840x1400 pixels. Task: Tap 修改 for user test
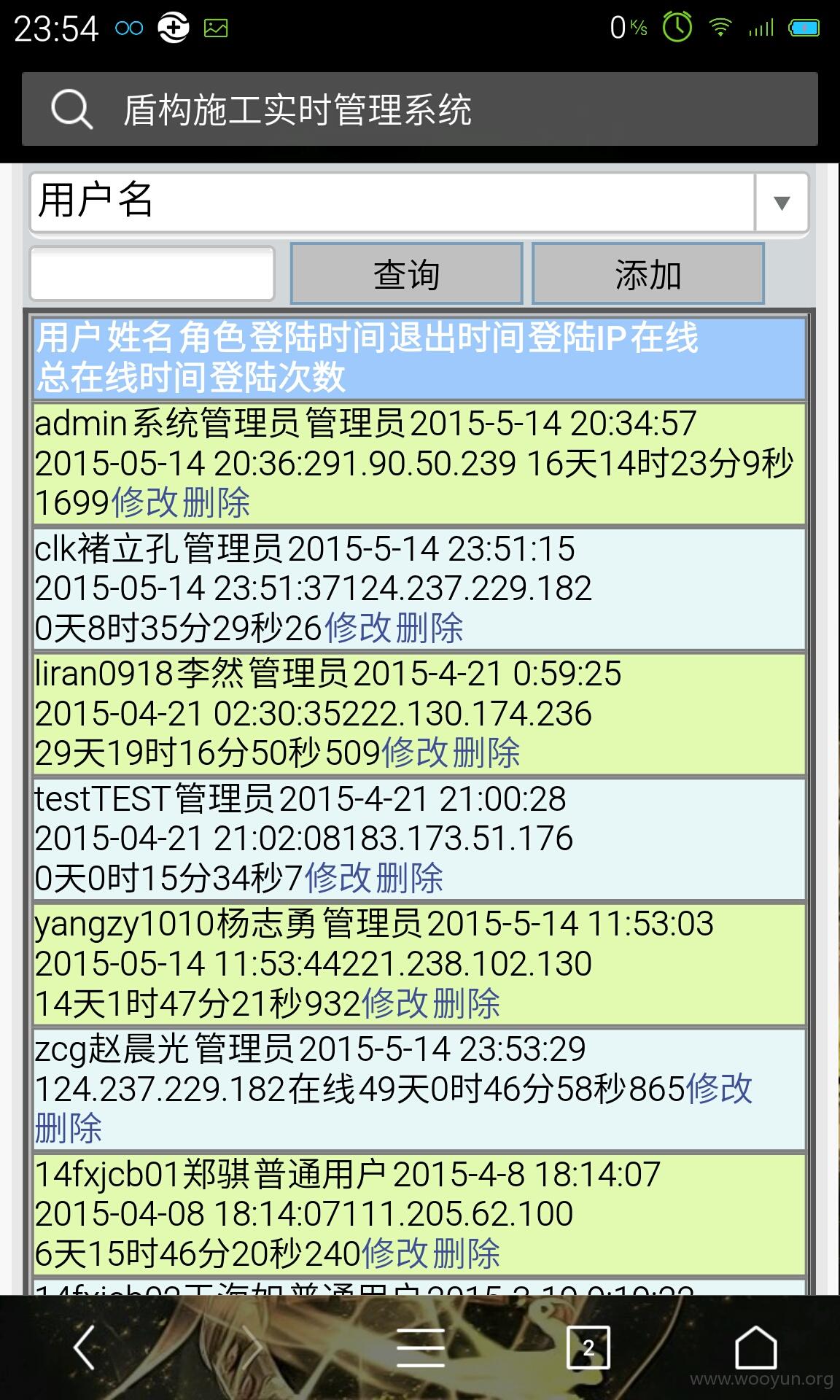[x=338, y=878]
